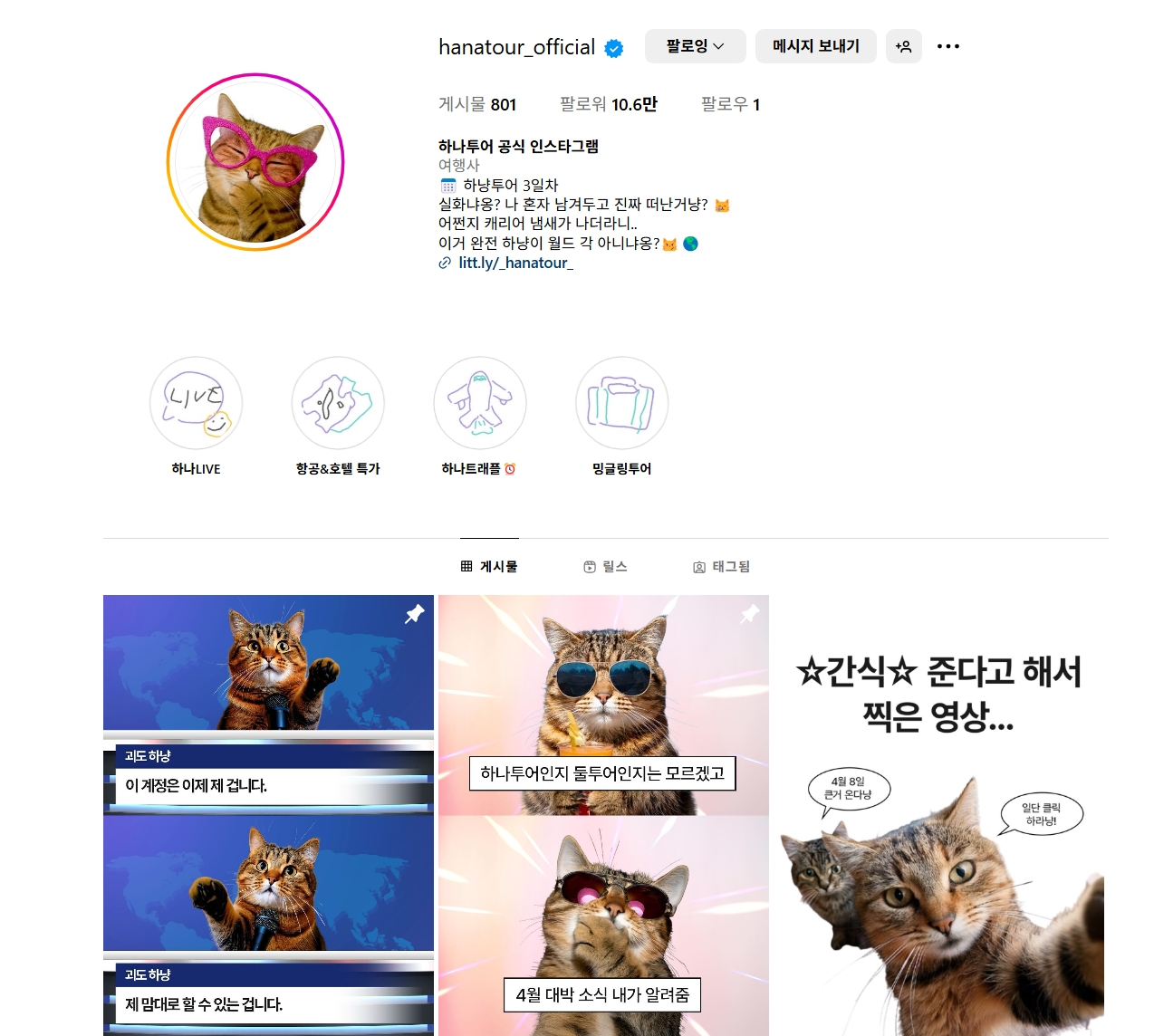Open the 간식 준다고 해서 찍은 영상 post
This screenshot has width=1154, height=1036.
pyautogui.click(x=939, y=815)
